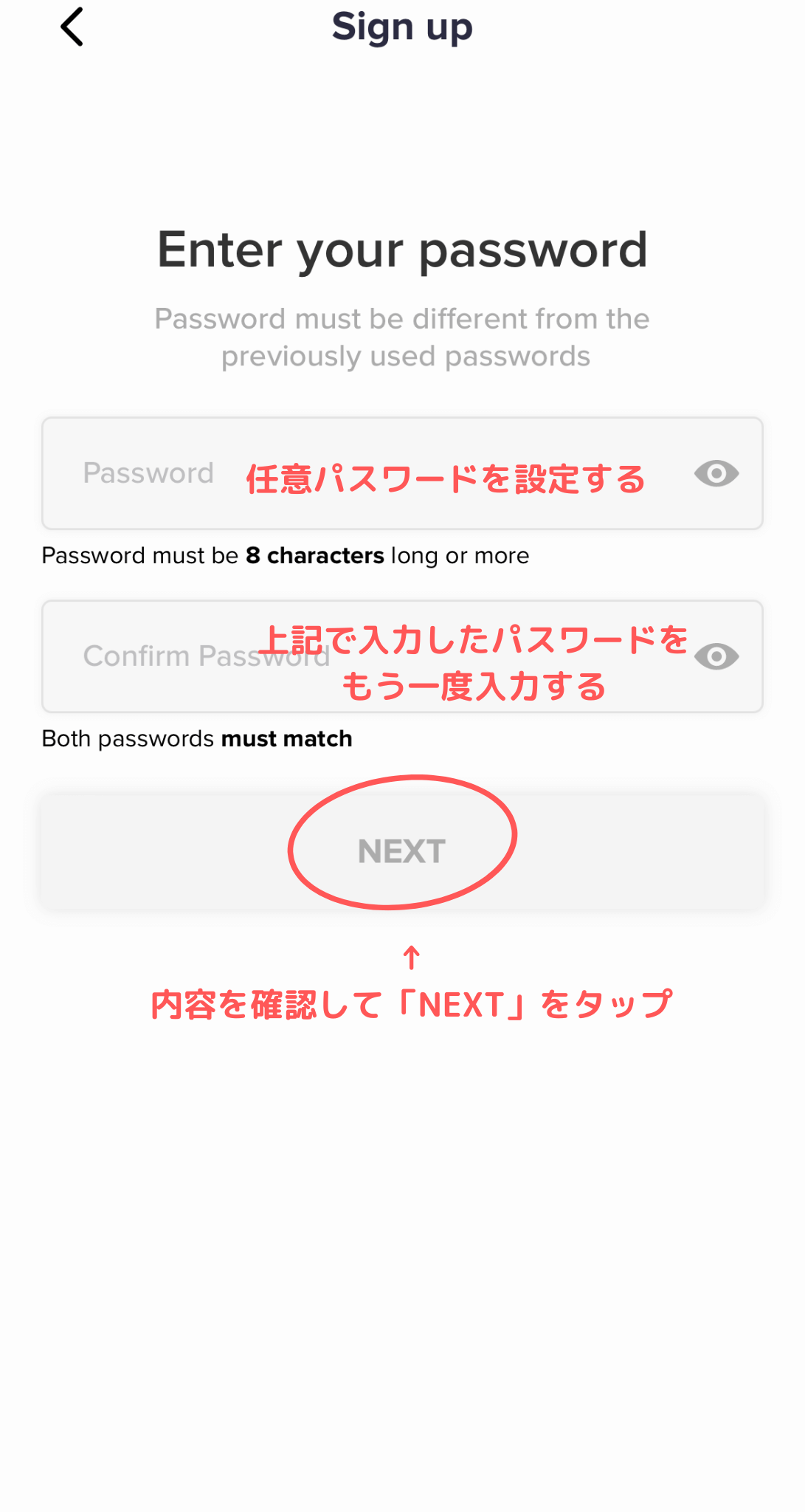
Task: Click the circled NEXT label
Action: click(x=402, y=850)
